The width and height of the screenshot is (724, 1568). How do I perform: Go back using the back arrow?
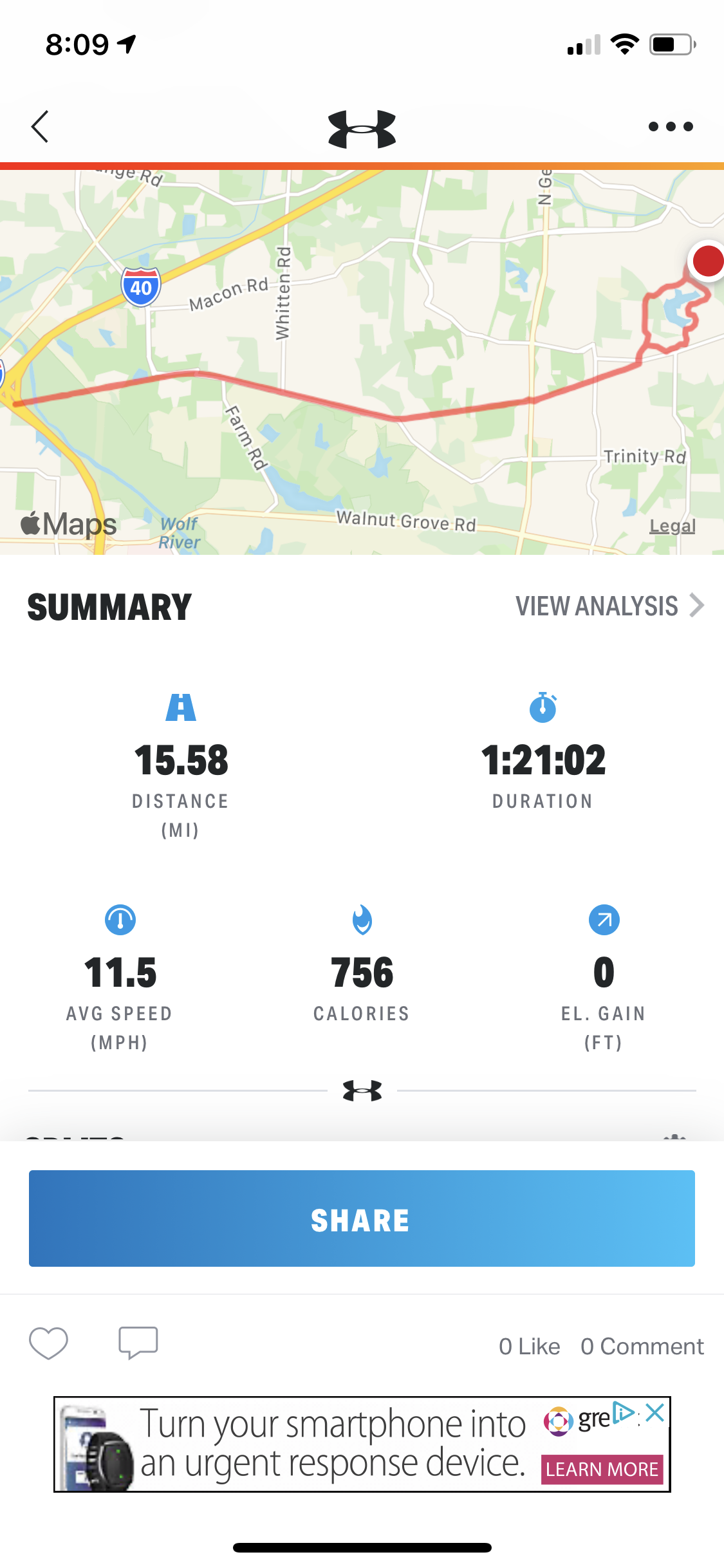coord(41,126)
